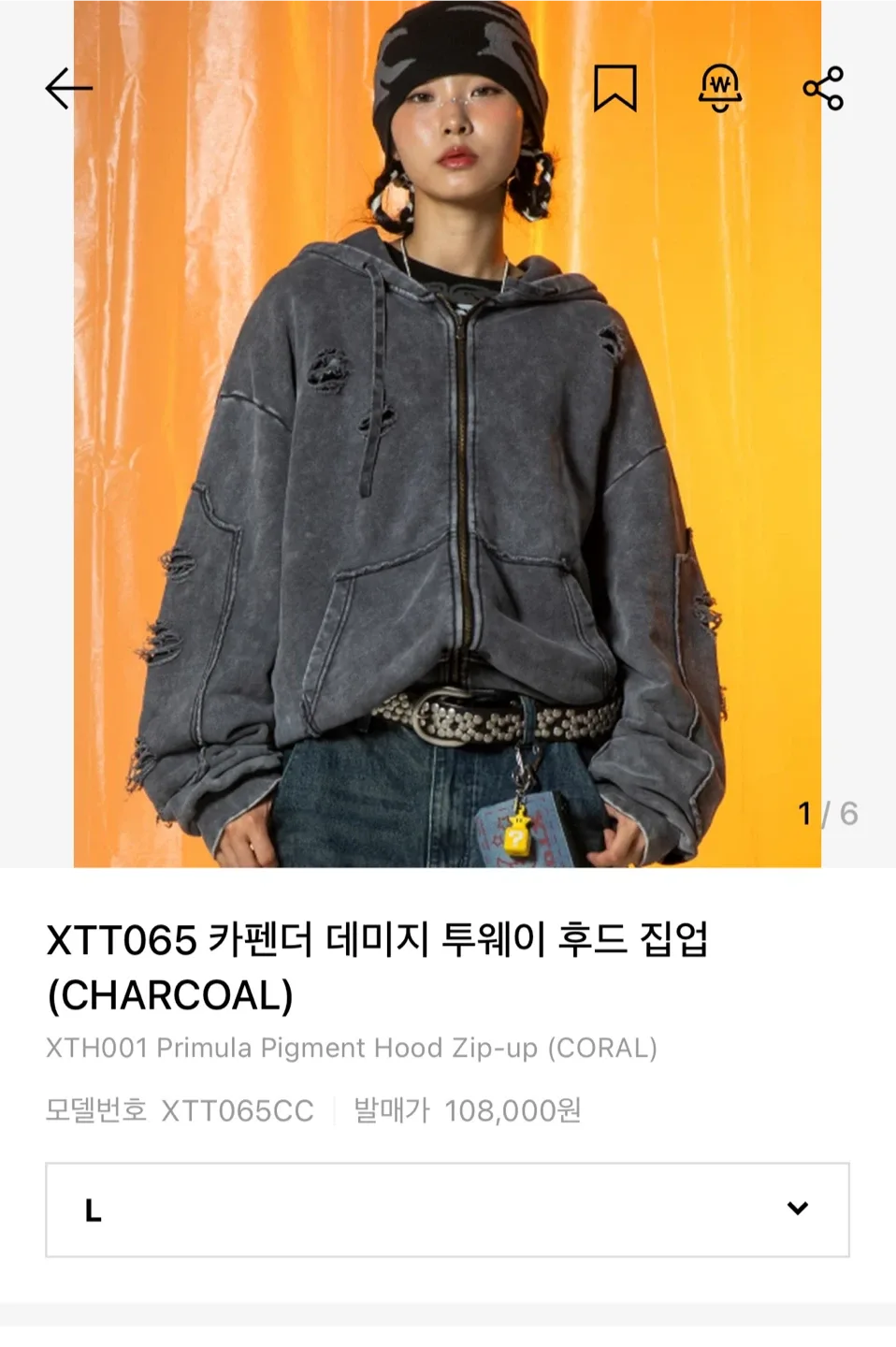
Task: Bookmark this hood zip-up product
Action: pyautogui.click(x=614, y=89)
